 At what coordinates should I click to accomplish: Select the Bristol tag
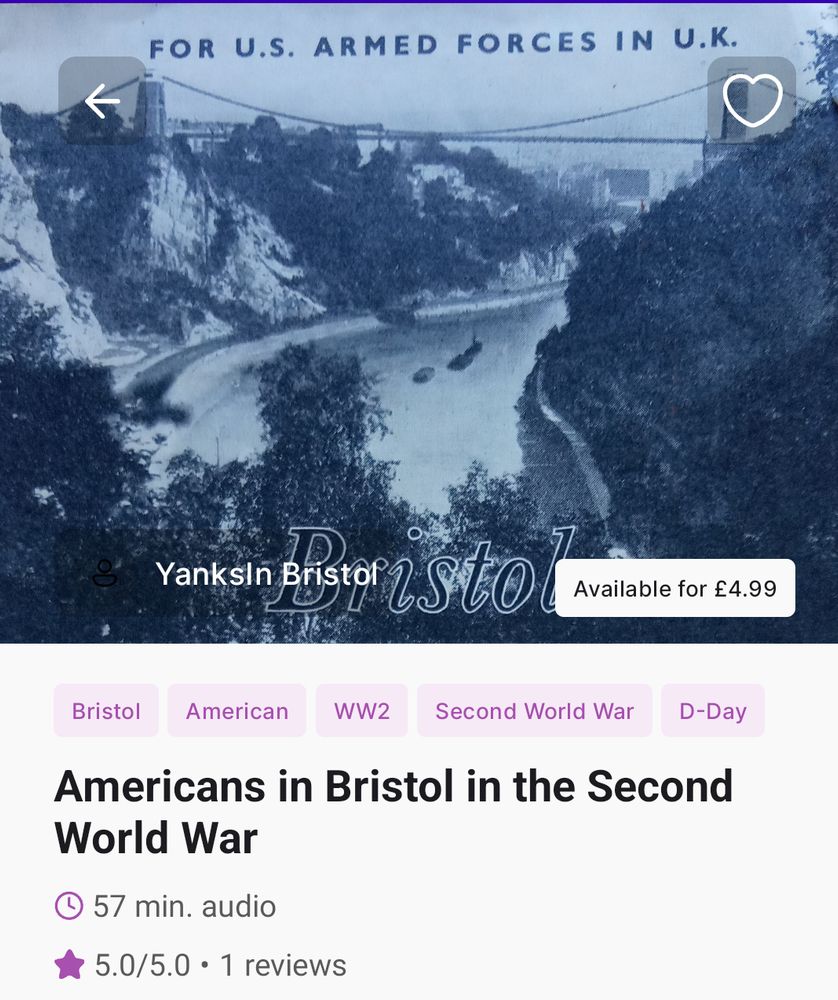tap(106, 711)
